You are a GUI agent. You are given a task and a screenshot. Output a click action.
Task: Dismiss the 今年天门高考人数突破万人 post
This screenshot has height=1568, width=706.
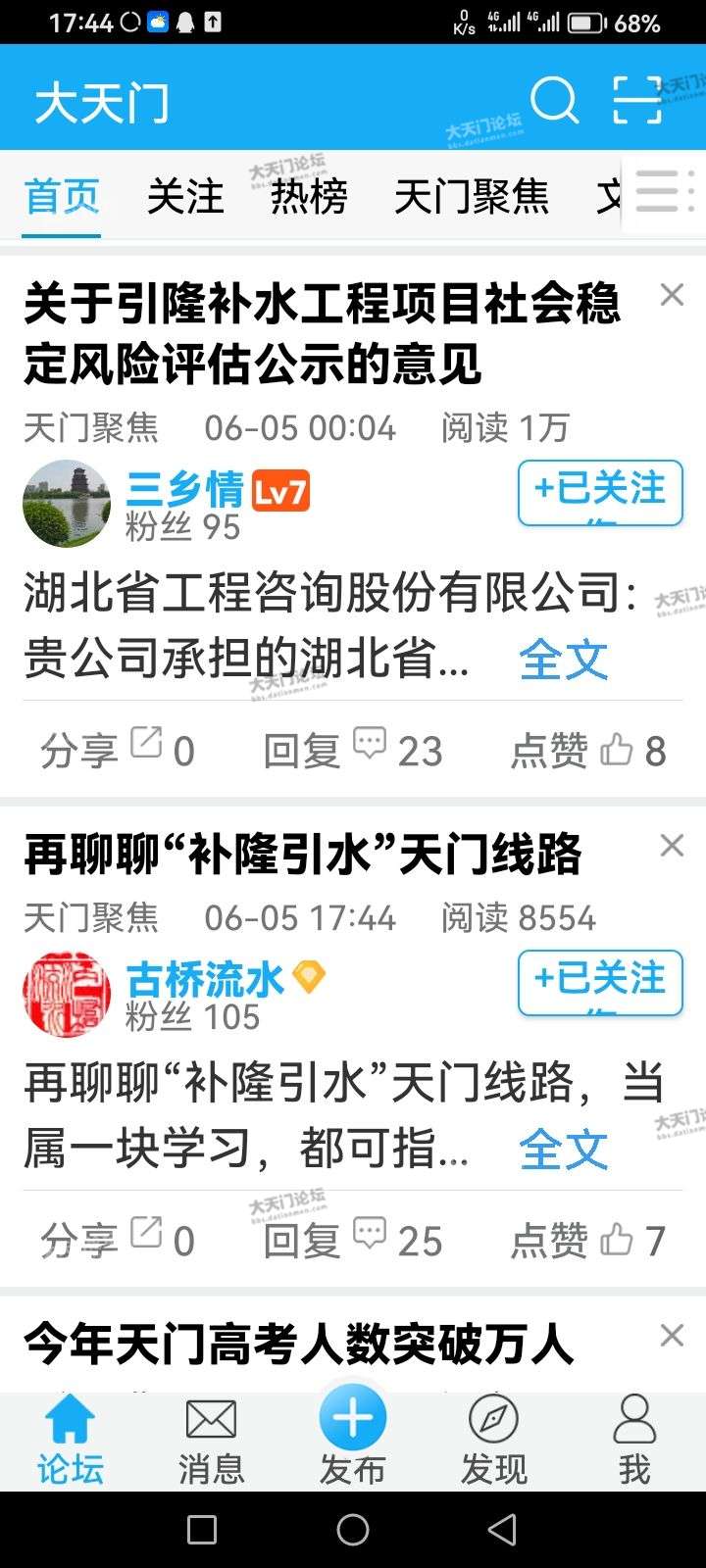pos(672,1336)
